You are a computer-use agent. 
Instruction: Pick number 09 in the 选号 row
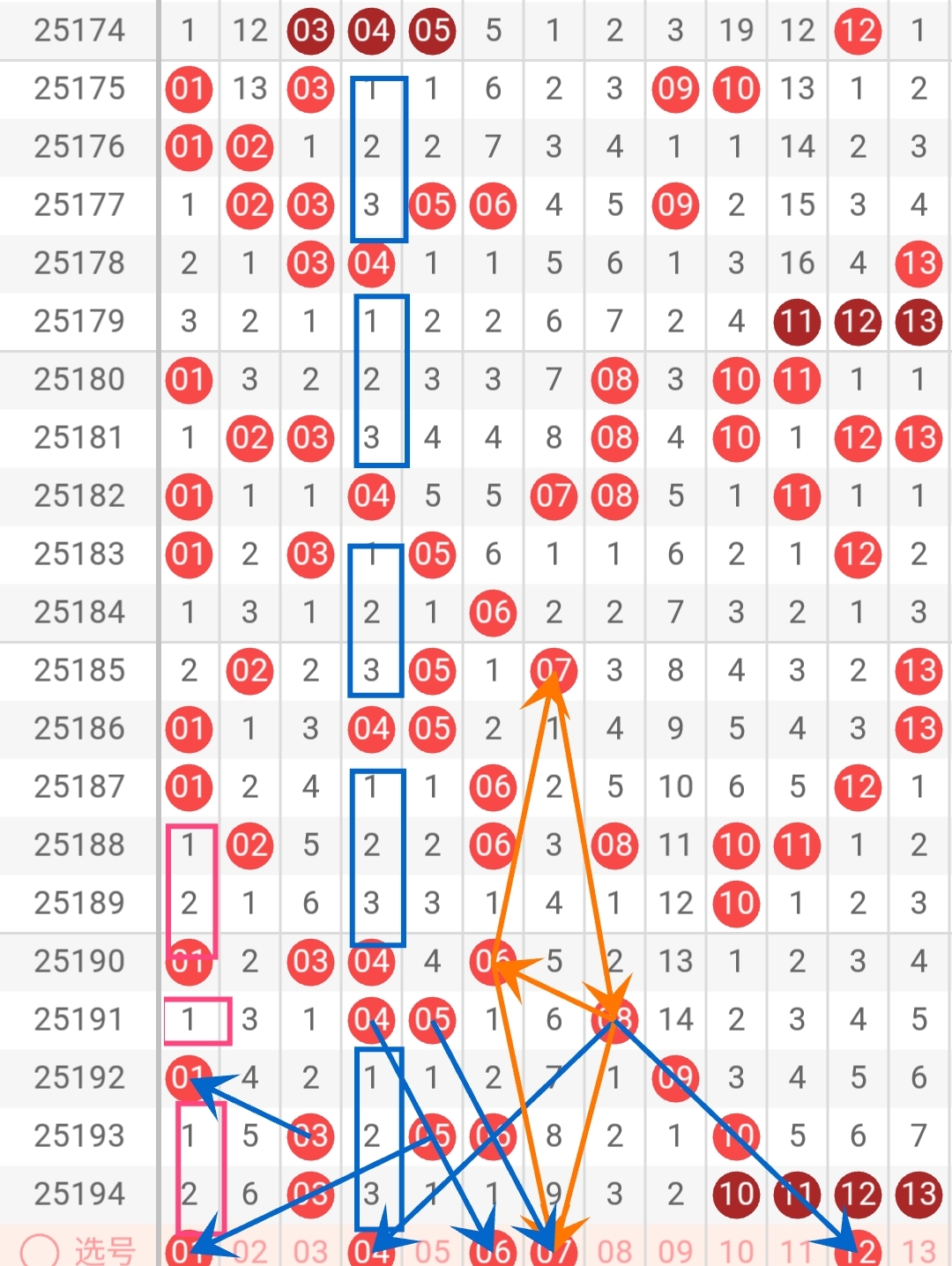point(675,1252)
